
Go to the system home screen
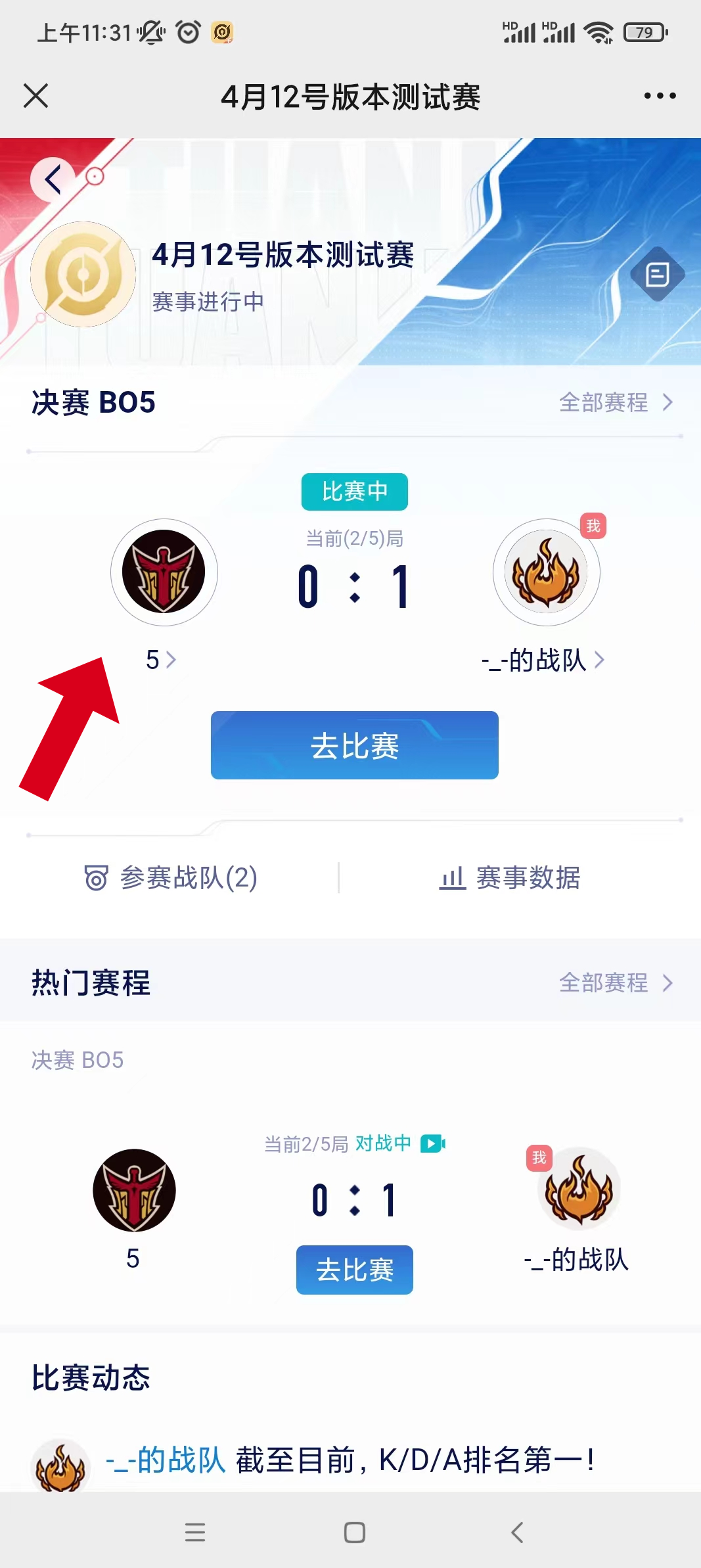pyautogui.click(x=354, y=1533)
